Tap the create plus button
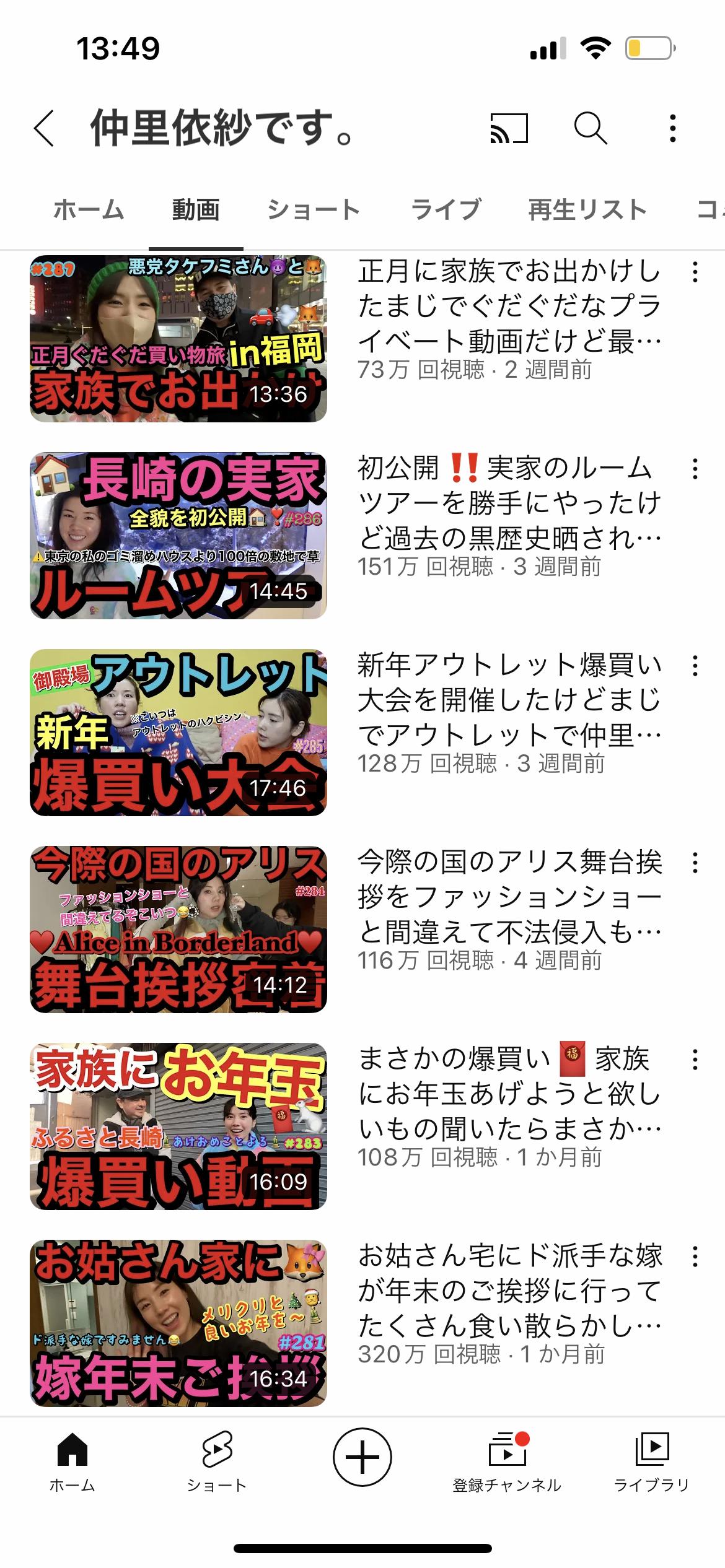This screenshot has height=1568, width=725. 362,1457
